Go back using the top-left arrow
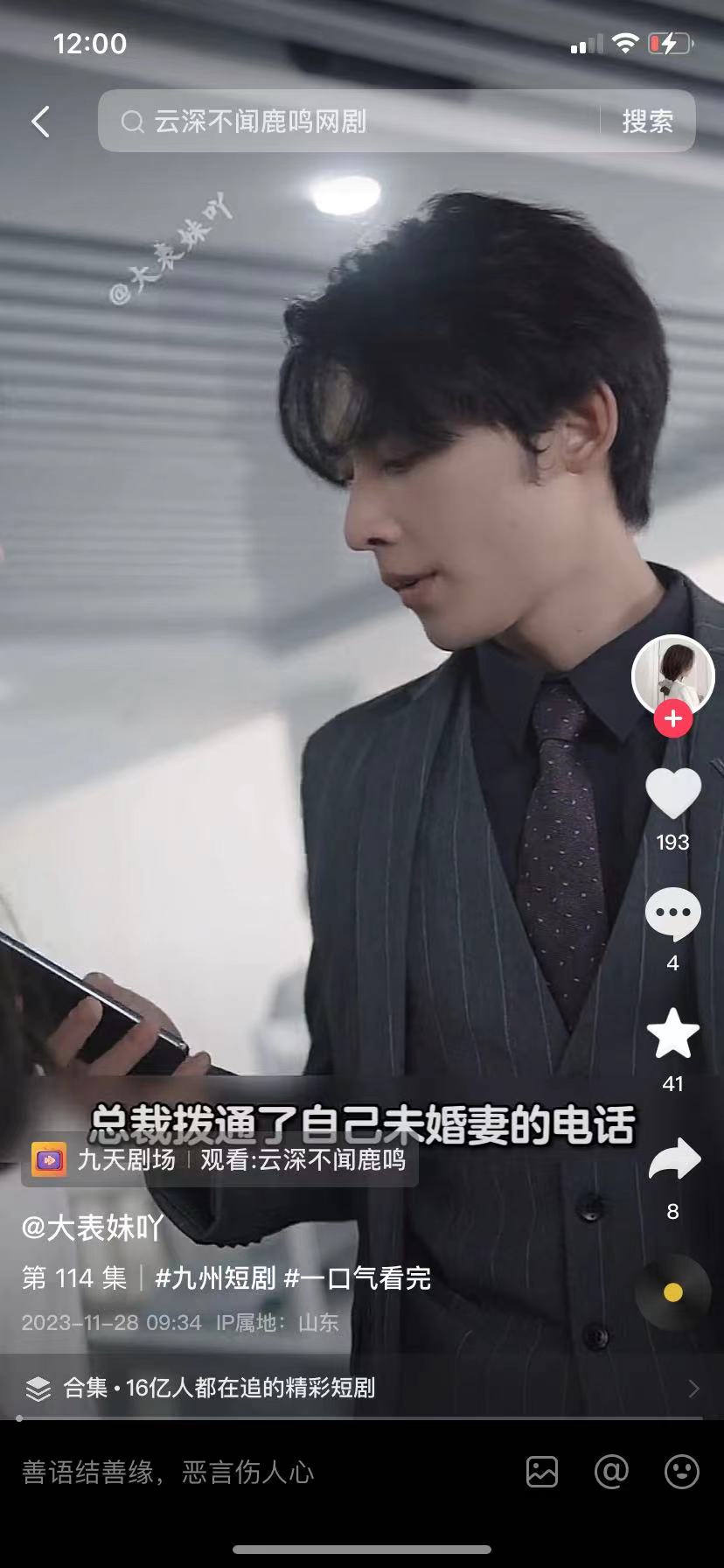The width and height of the screenshot is (724, 1568). 40,122
